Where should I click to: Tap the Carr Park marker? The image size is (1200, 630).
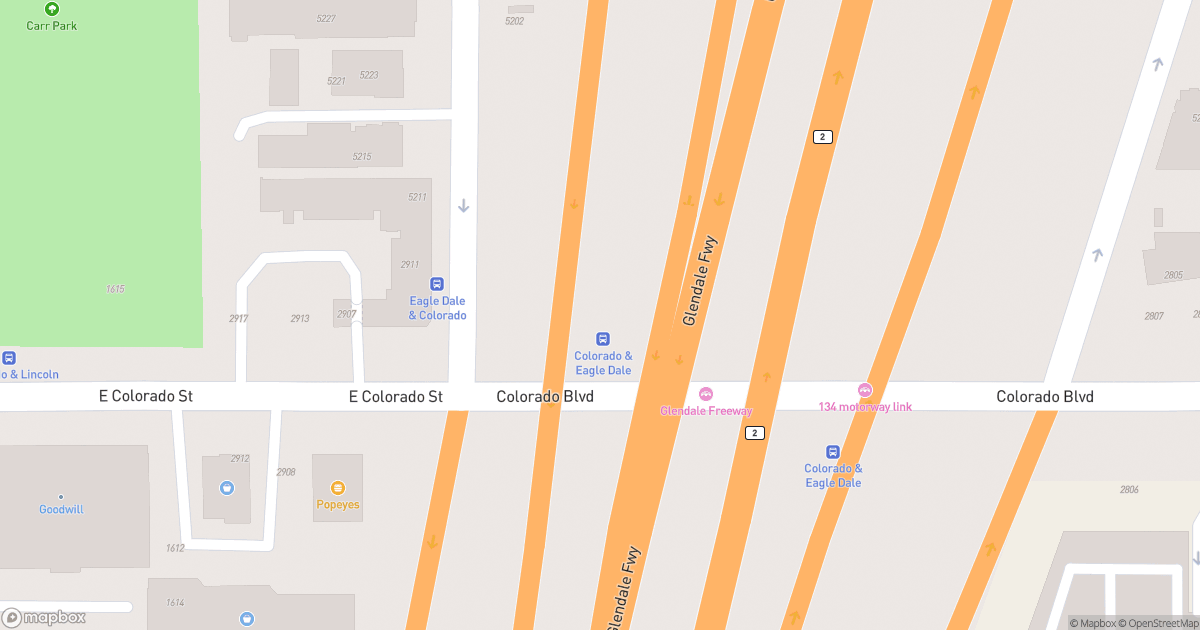pyautogui.click(x=52, y=8)
